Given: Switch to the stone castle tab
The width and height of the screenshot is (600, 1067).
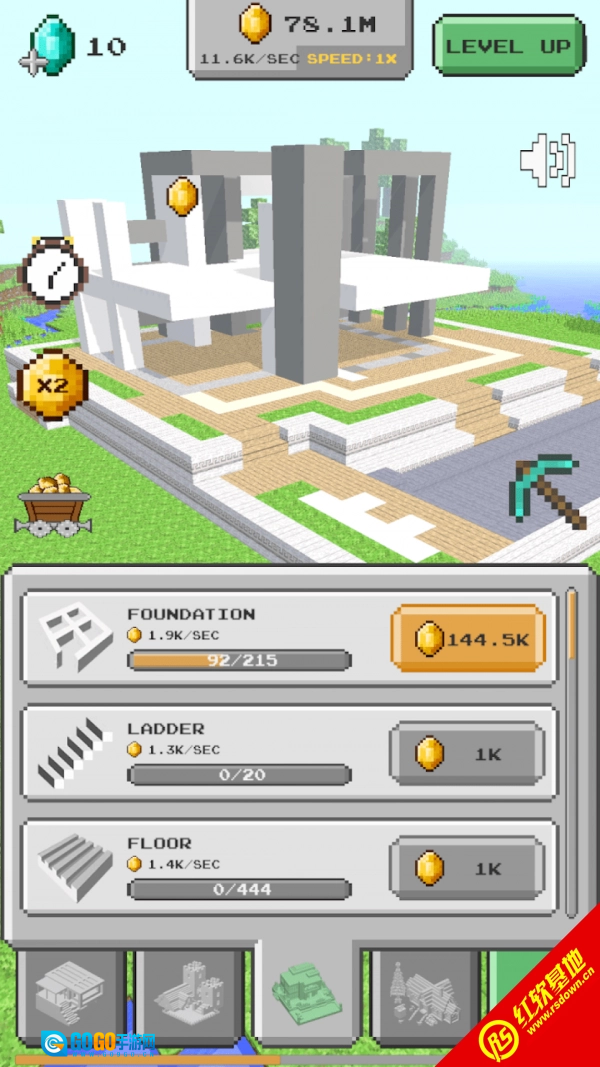Looking at the screenshot, I should point(189,994).
